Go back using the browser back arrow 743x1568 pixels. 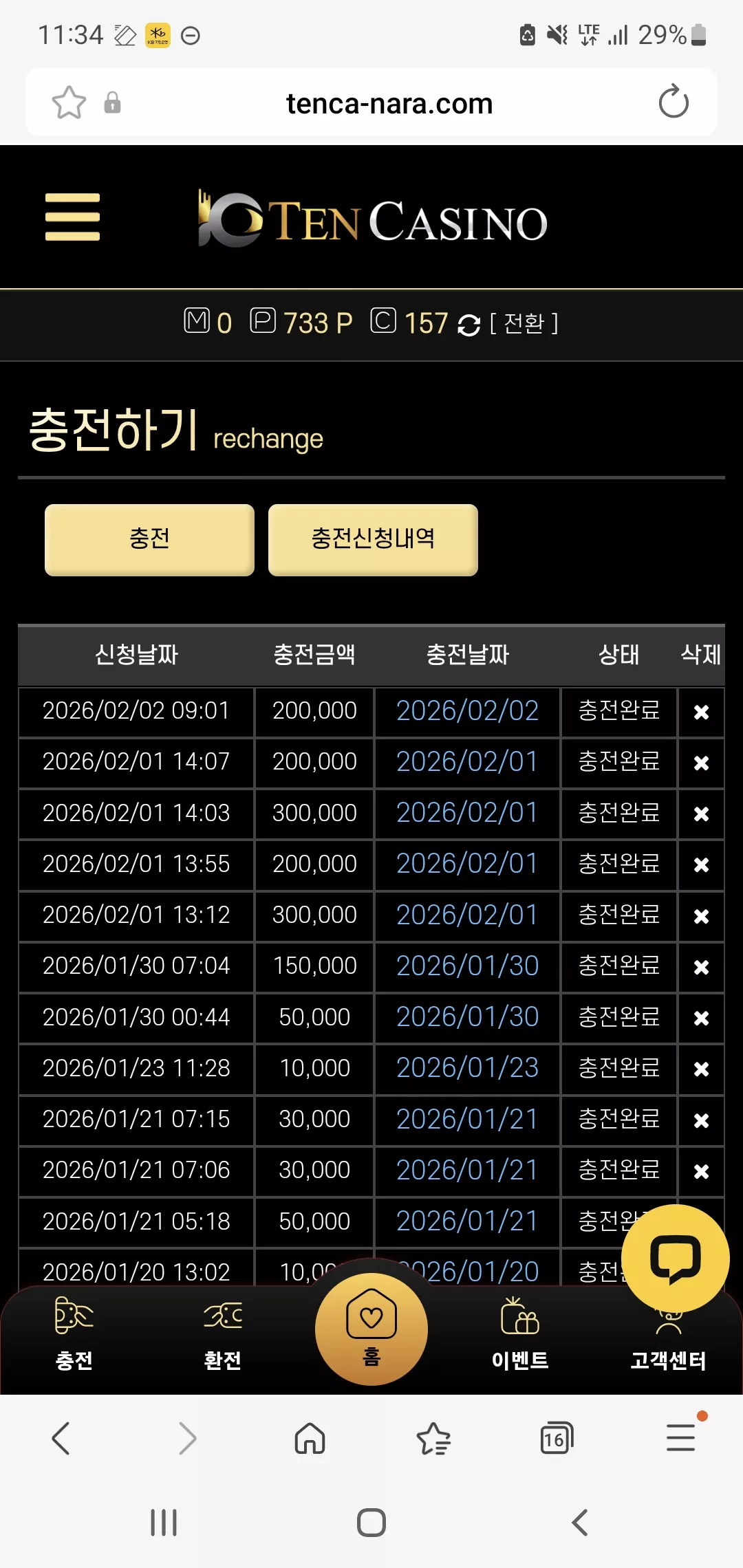(x=61, y=1438)
